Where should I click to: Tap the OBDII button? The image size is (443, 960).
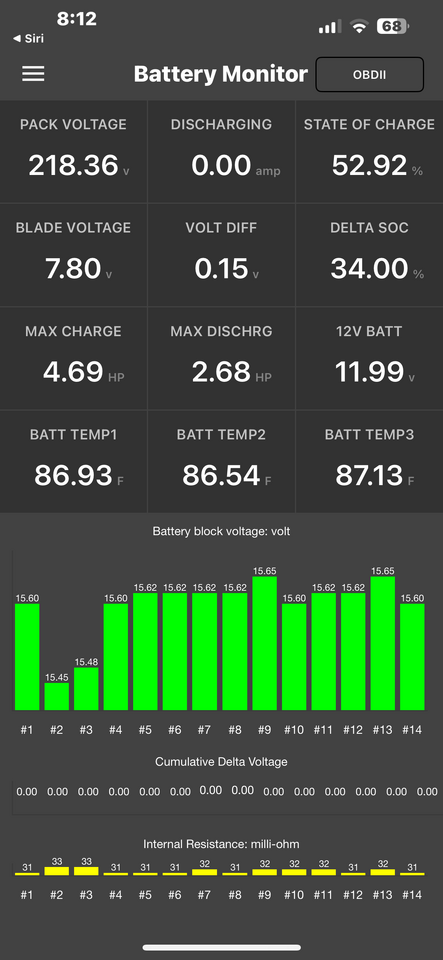point(370,75)
